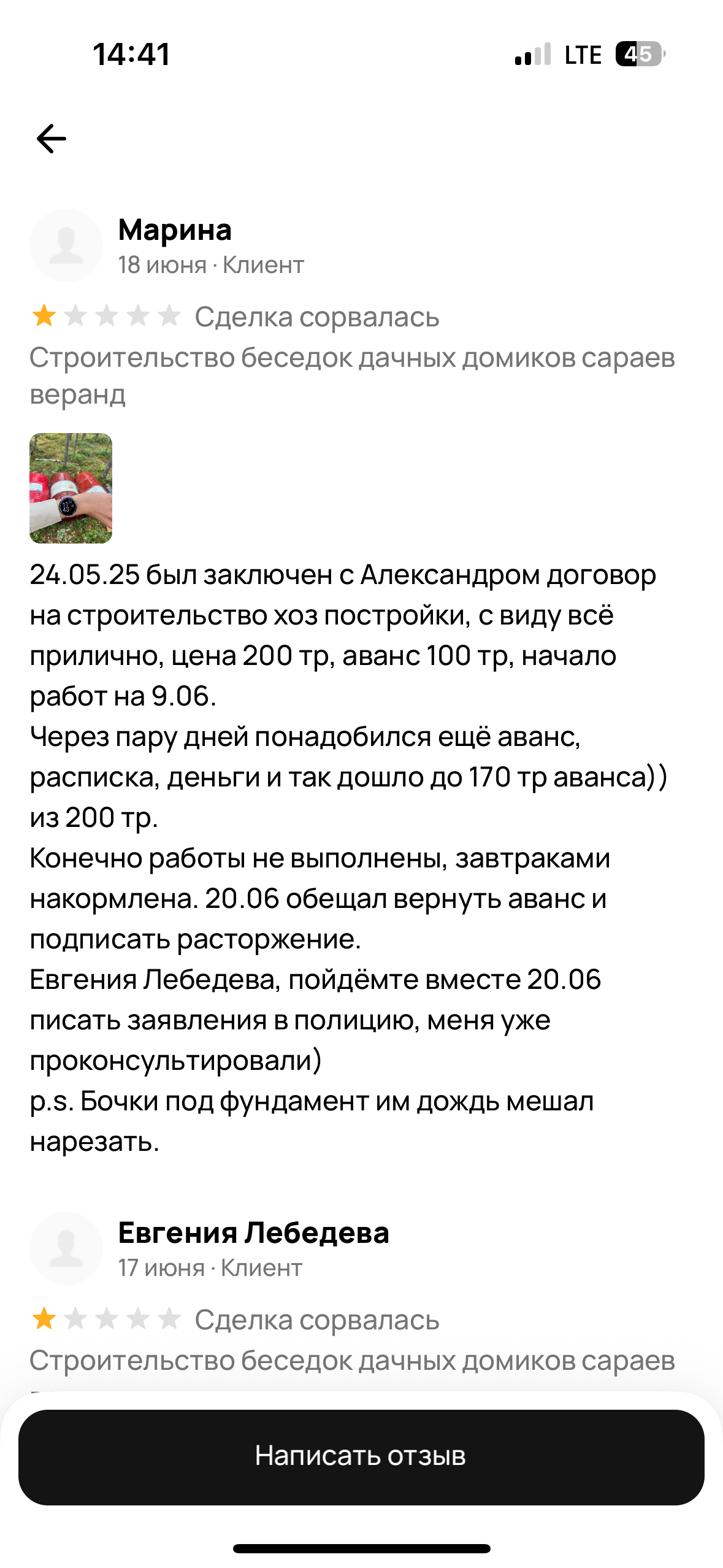Go back using the arrow icon
This screenshot has width=723, height=1568.
pos(52,139)
